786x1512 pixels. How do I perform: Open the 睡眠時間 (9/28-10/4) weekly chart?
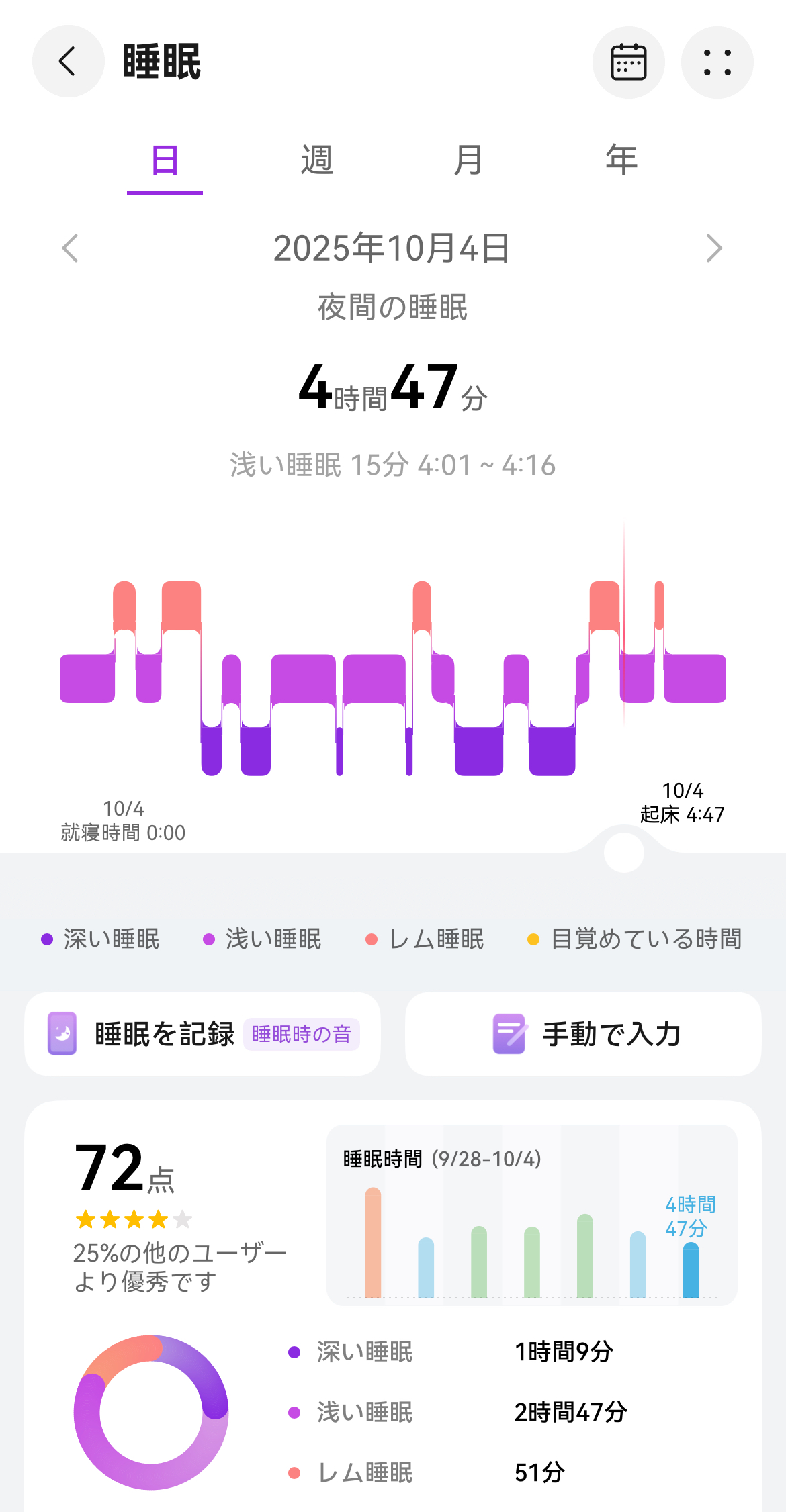(x=531, y=1215)
